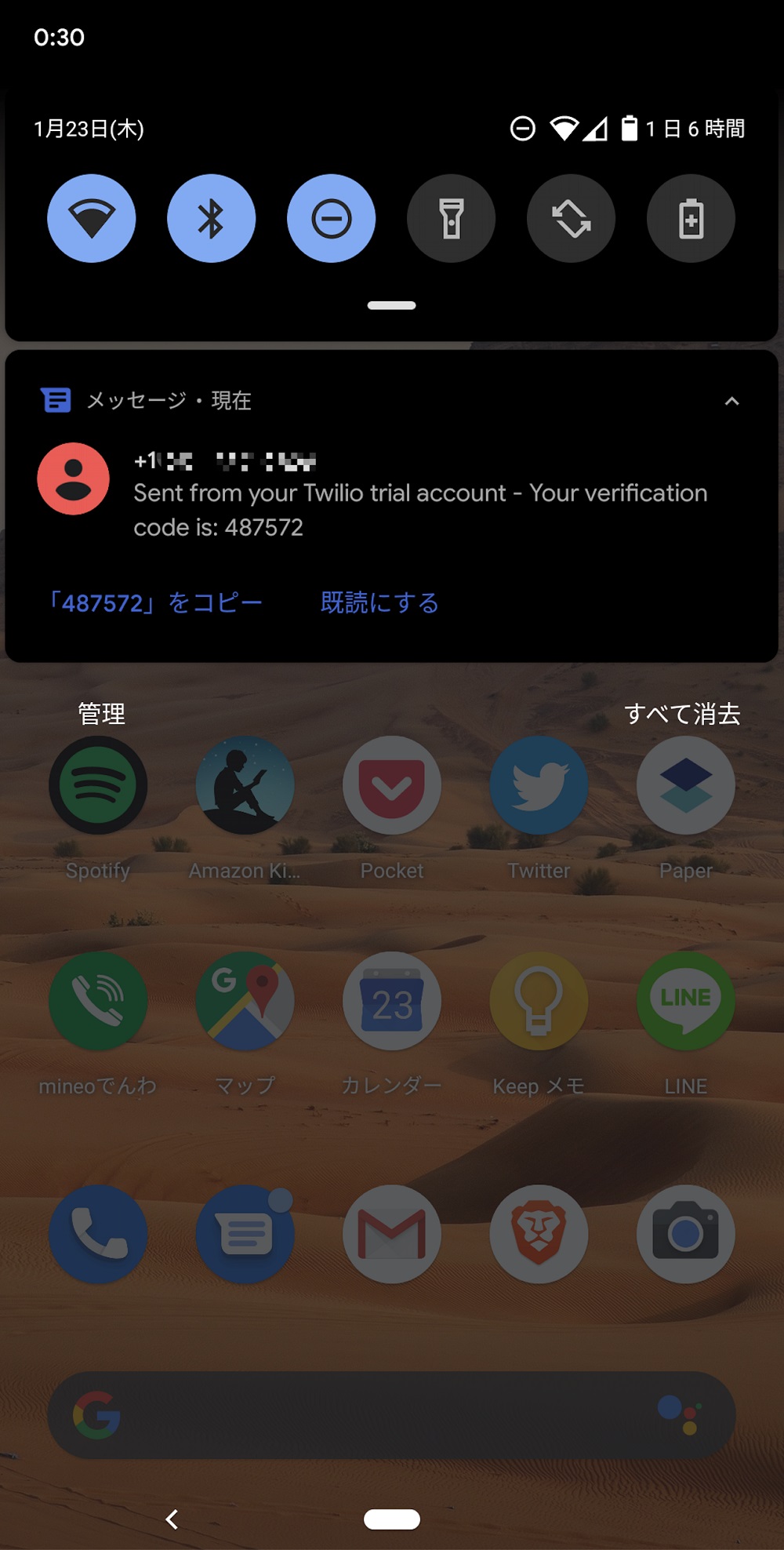This screenshot has width=784, height=1550.
Task: Turn on the flashlight tile
Action: coord(452,218)
